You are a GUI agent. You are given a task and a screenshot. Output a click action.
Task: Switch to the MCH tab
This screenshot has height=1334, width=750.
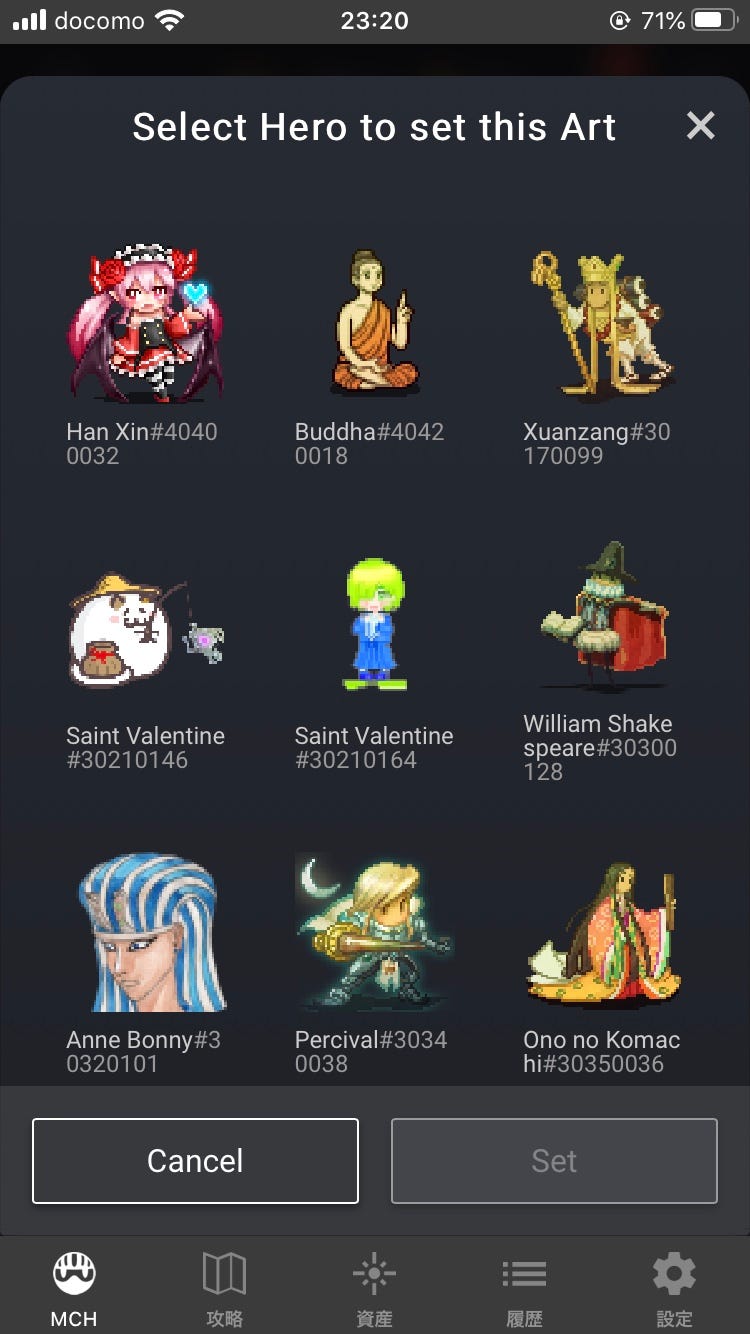tap(74, 1288)
